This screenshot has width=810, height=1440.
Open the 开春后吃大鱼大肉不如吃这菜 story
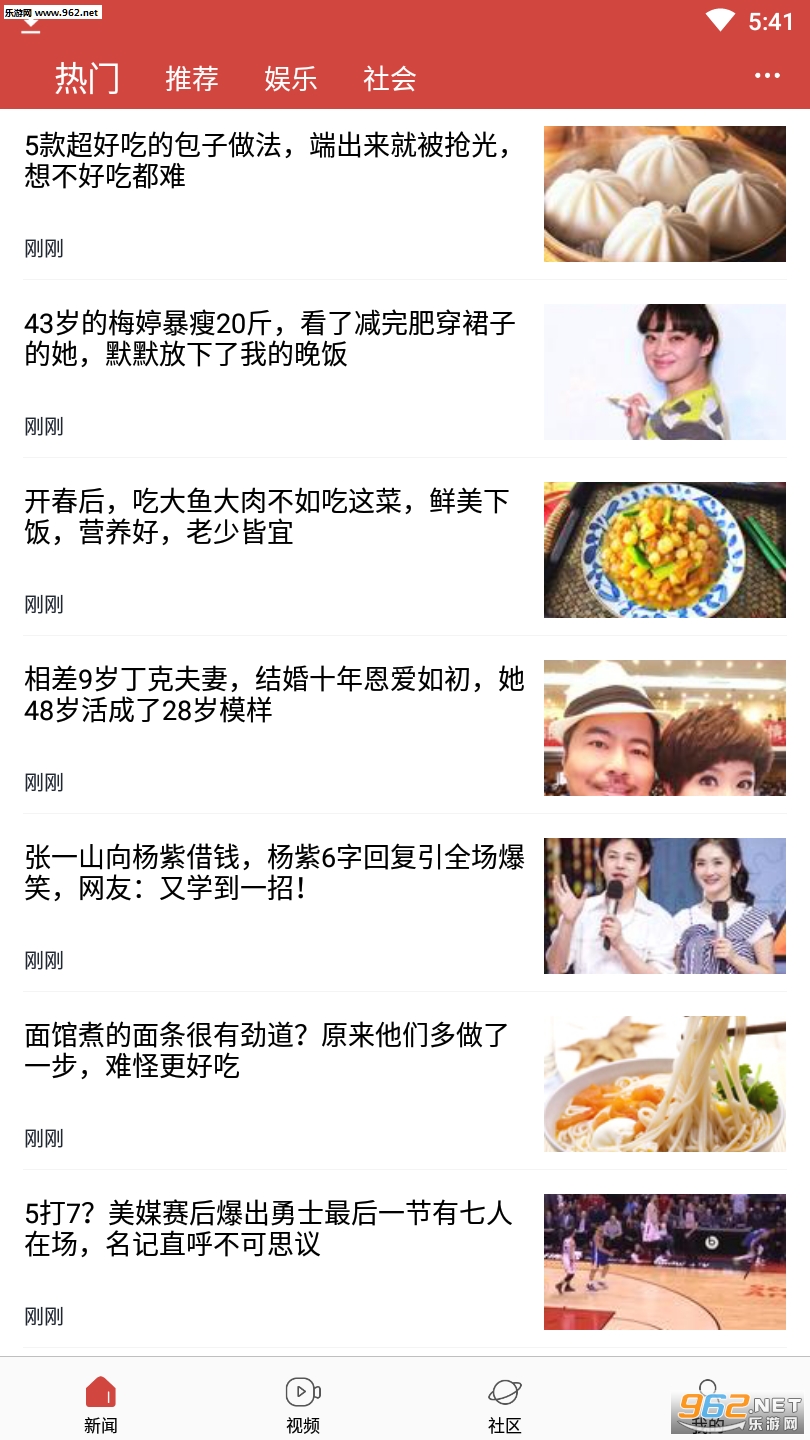(270, 517)
